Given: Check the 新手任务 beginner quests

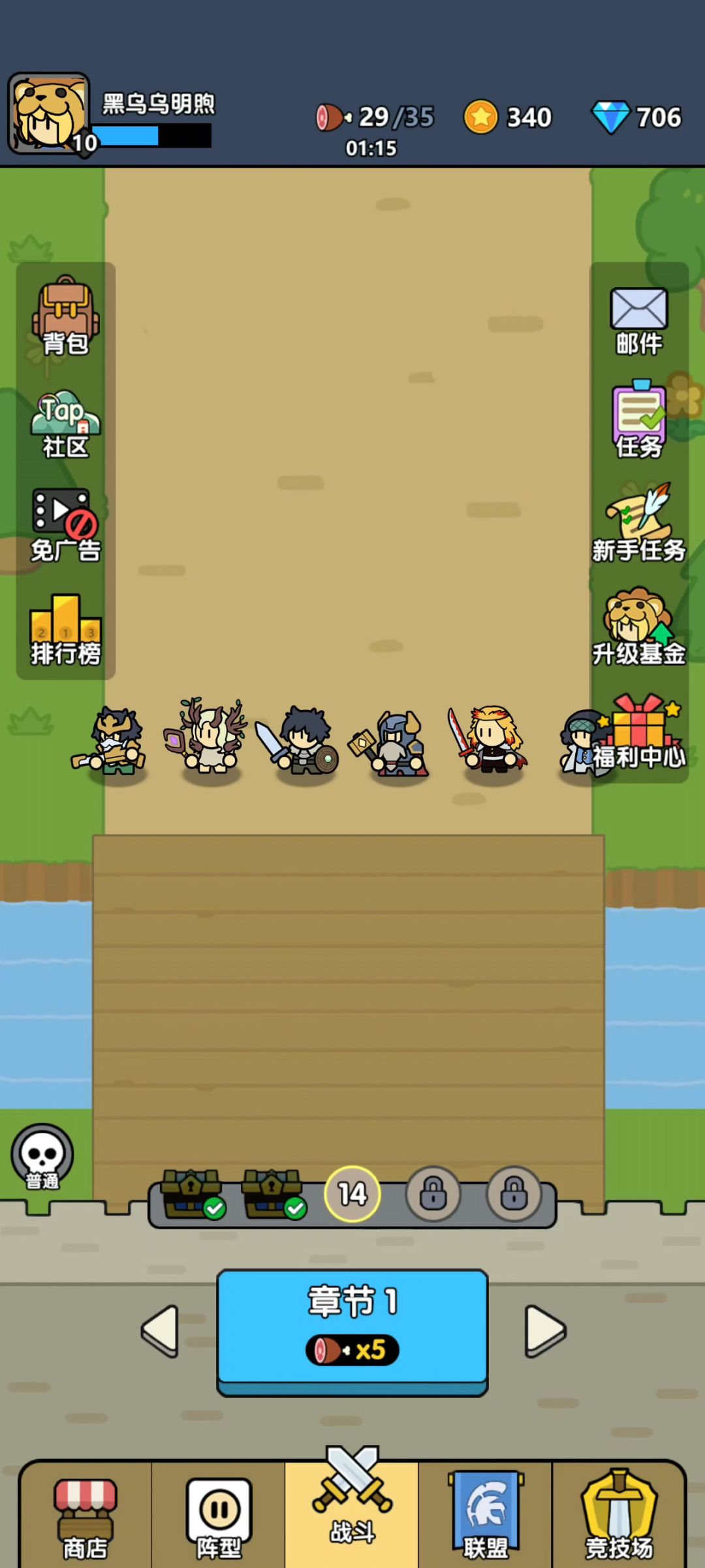Looking at the screenshot, I should (638, 523).
